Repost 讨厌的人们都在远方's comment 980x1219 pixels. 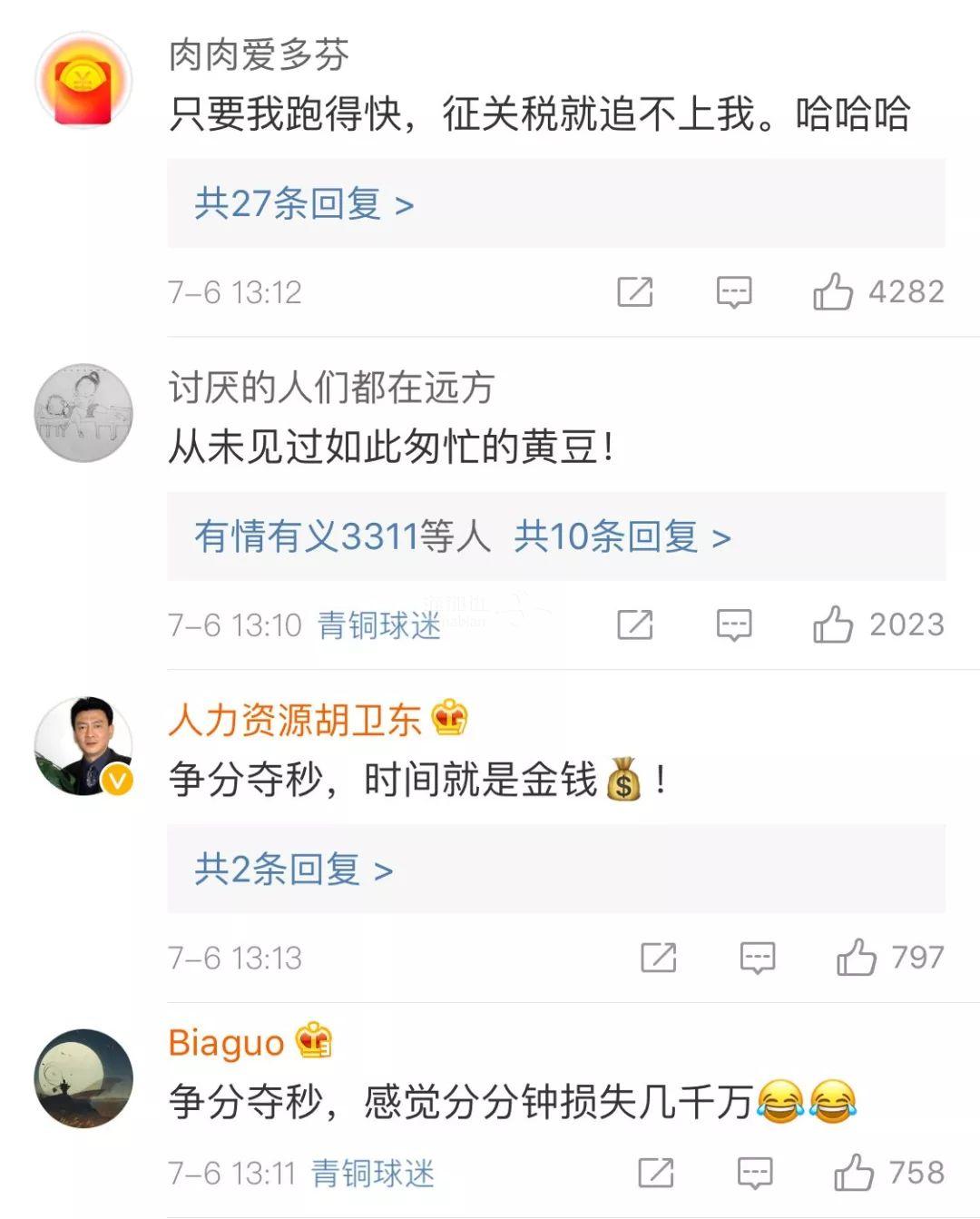point(634,625)
